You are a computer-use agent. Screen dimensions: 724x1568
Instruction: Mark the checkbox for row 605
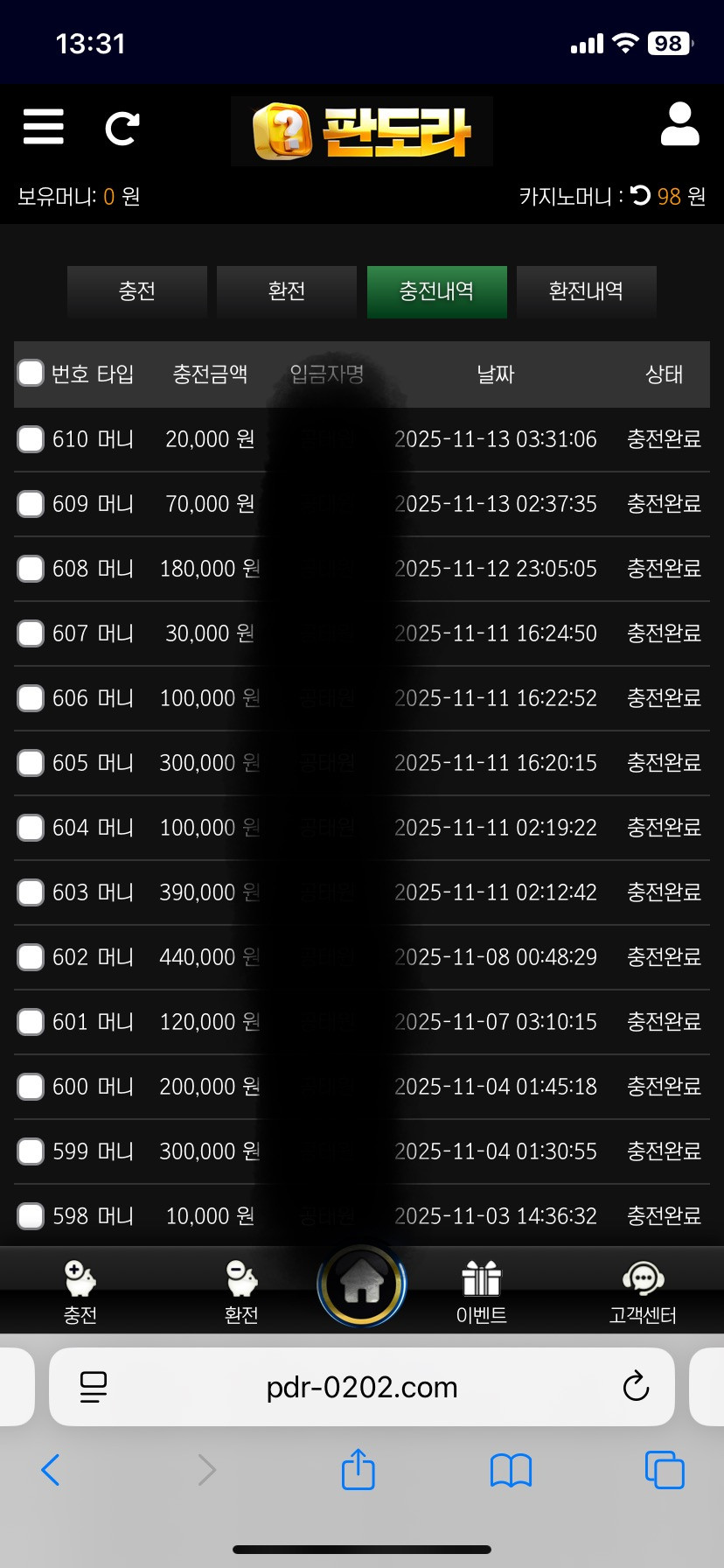tap(31, 763)
